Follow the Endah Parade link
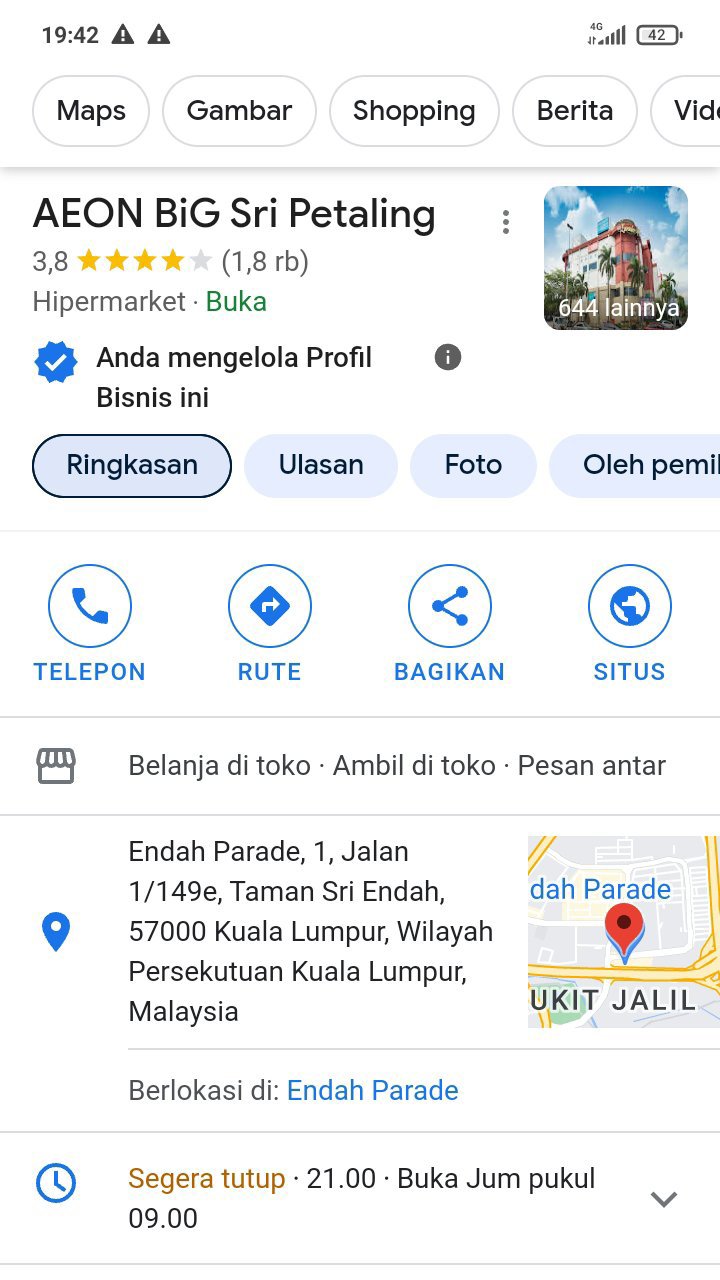 pos(372,1090)
